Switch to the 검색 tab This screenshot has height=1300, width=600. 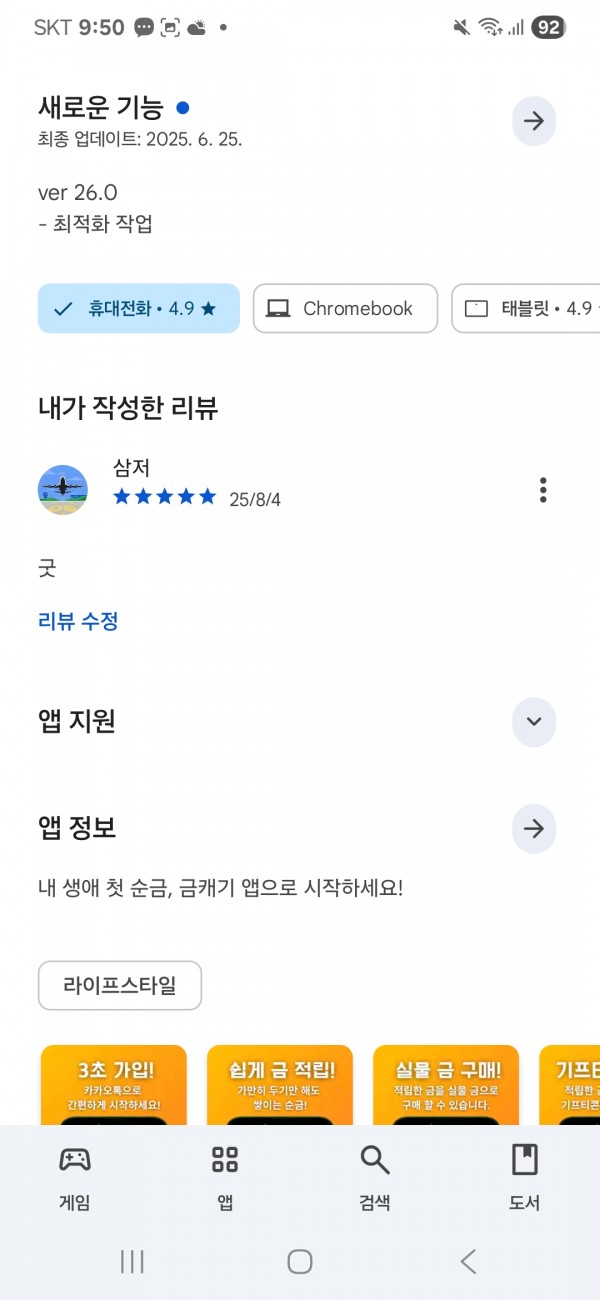point(375,1178)
